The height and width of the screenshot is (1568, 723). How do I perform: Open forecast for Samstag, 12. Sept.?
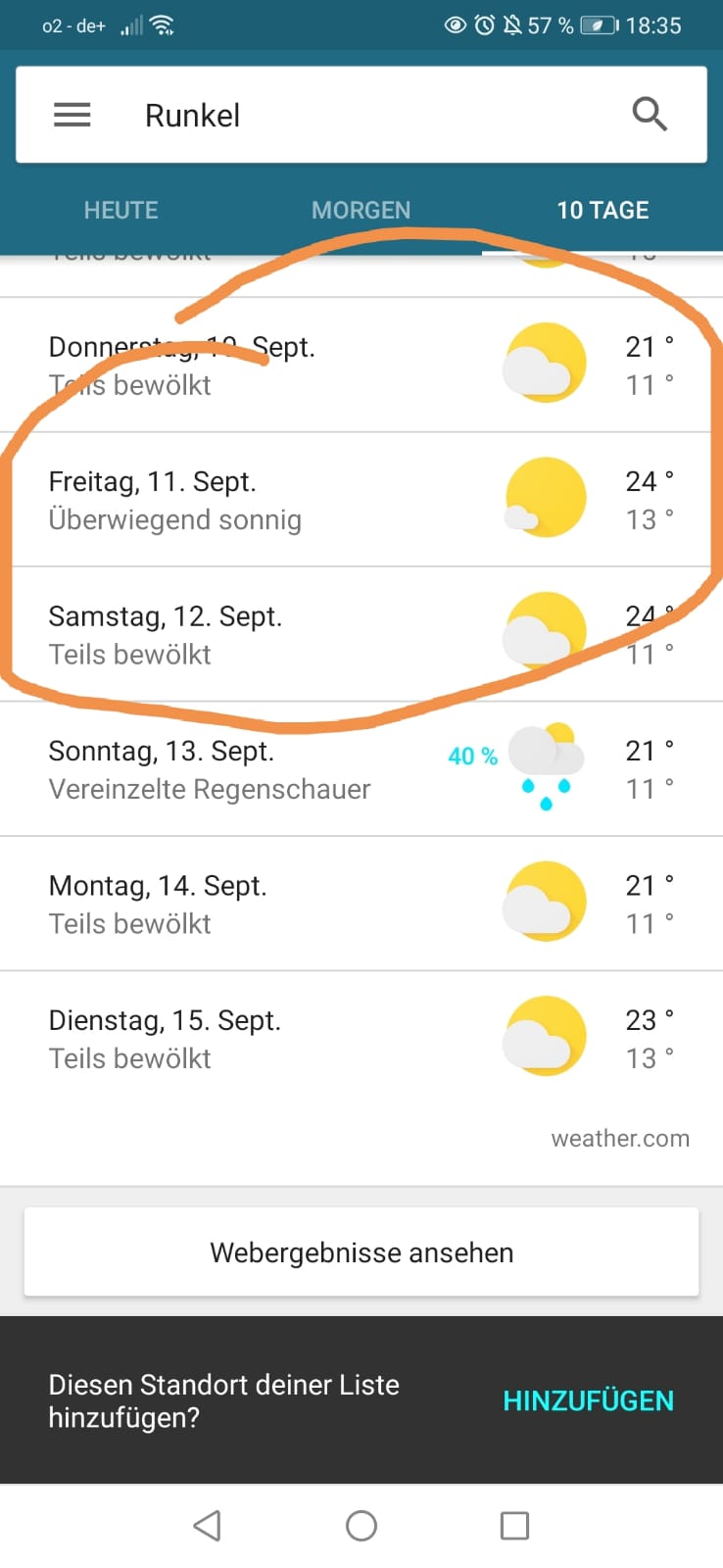361,634
